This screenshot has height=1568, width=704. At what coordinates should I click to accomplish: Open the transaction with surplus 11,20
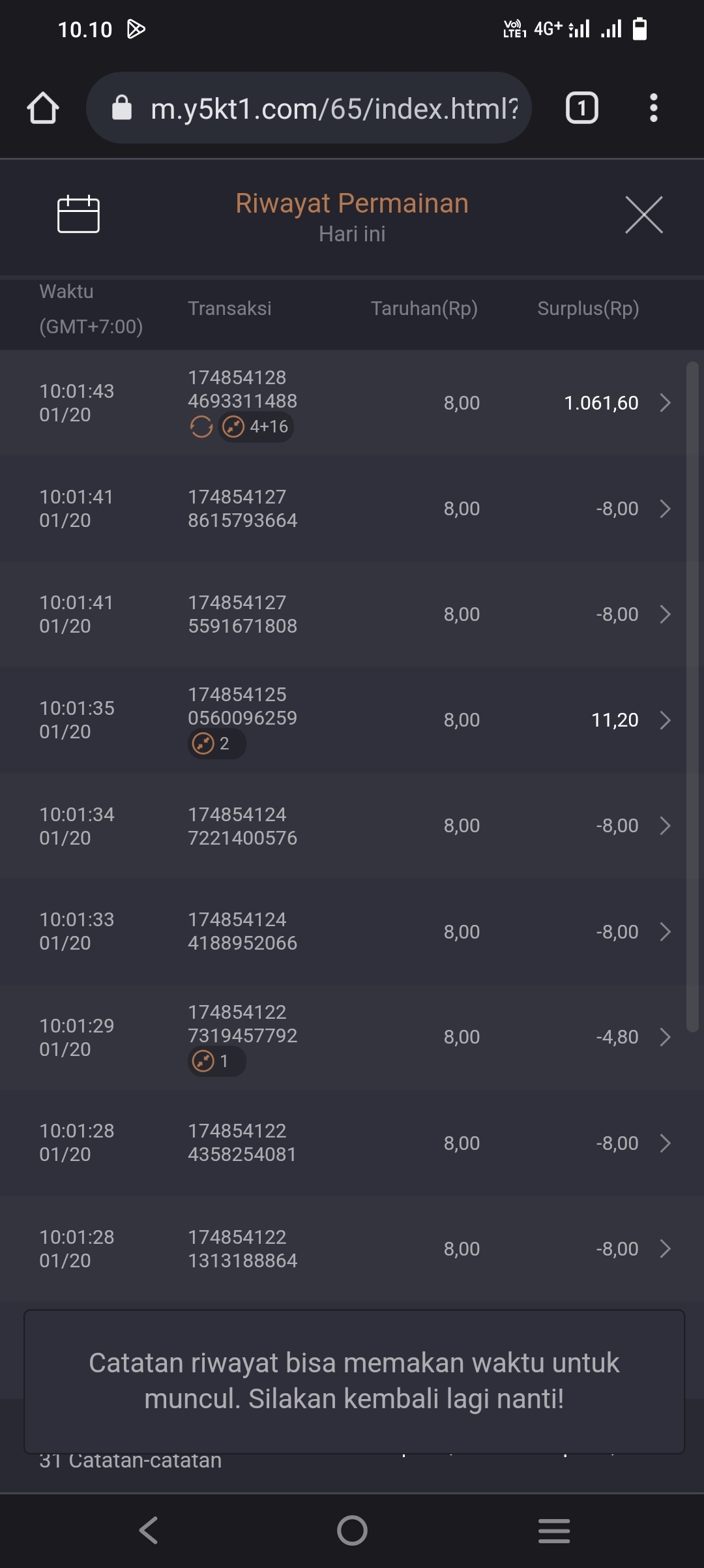[x=664, y=720]
